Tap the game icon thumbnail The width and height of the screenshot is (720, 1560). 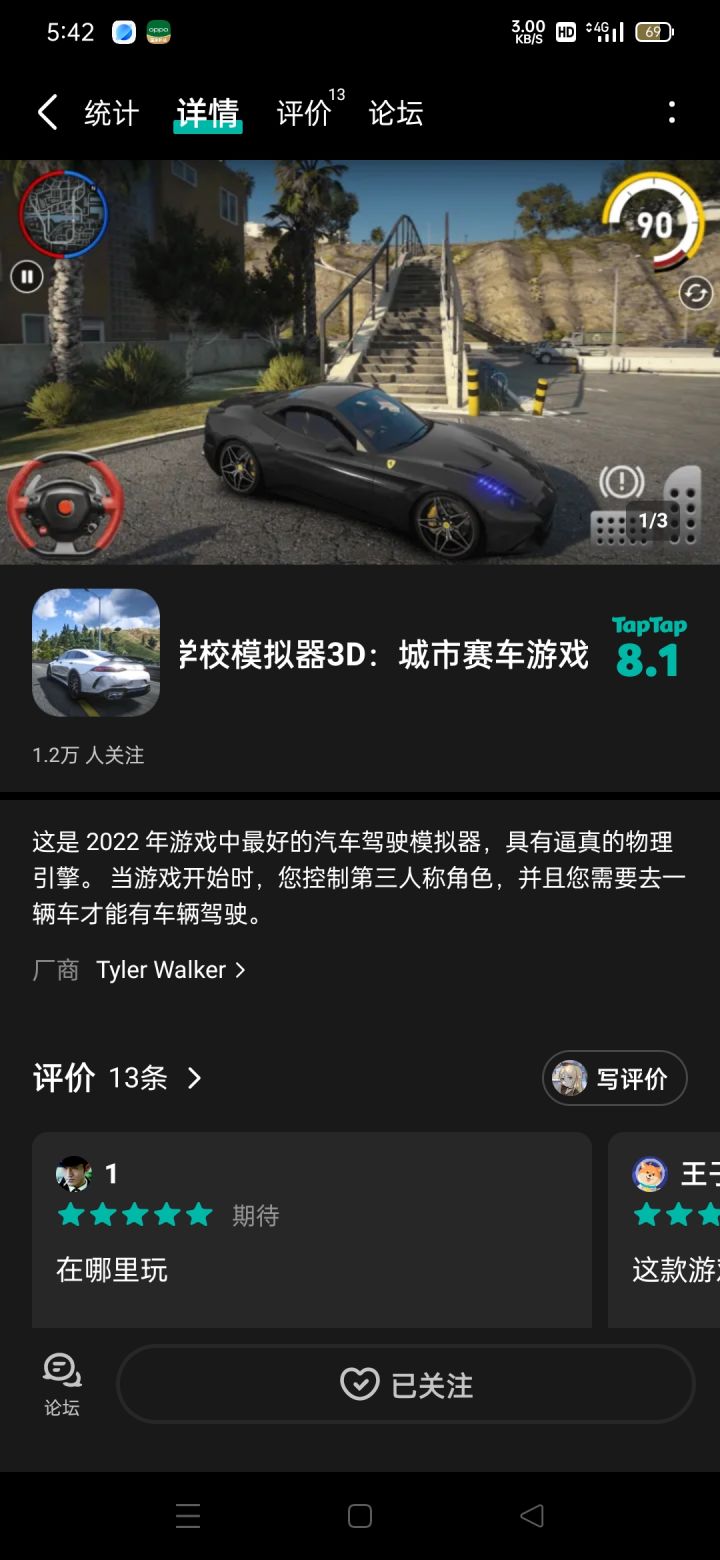point(95,652)
